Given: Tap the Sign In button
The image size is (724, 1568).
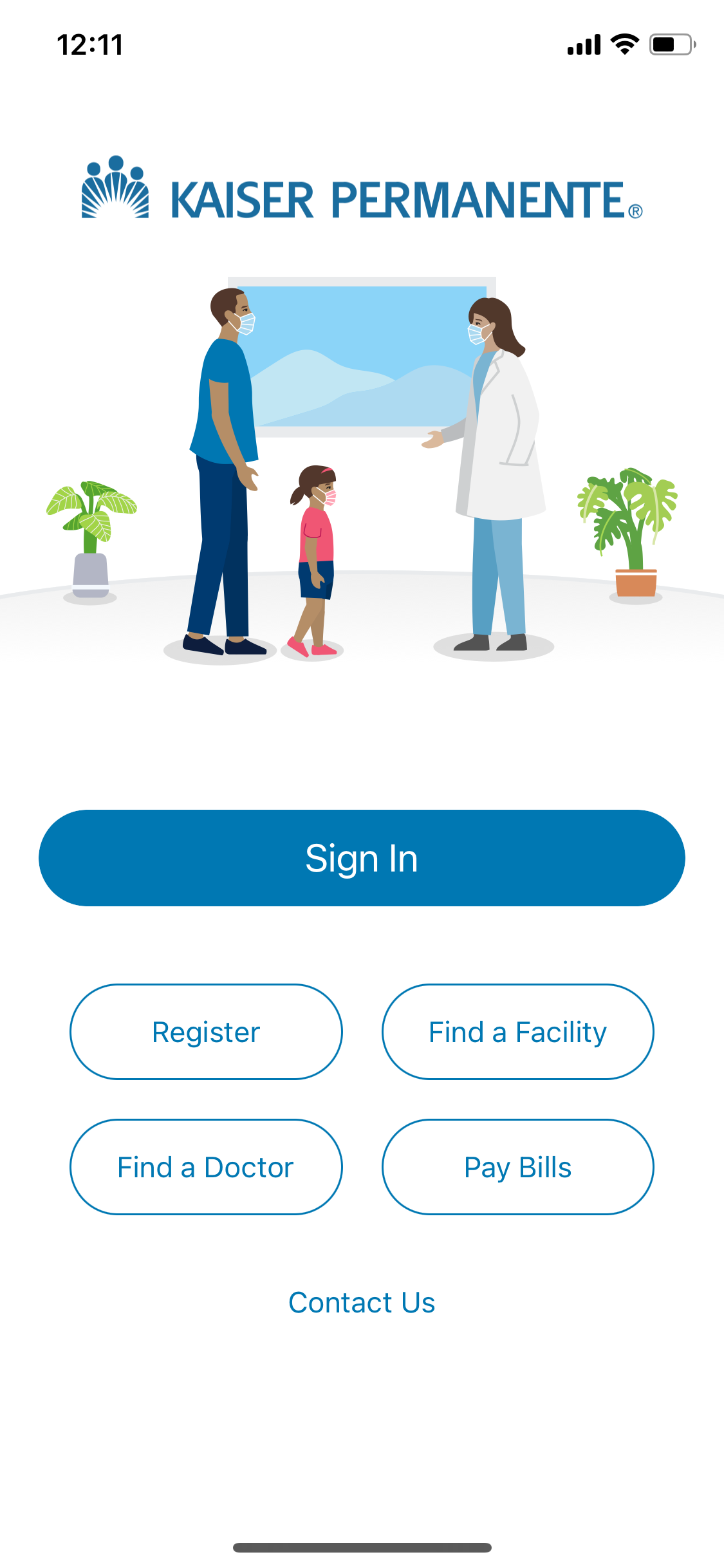Looking at the screenshot, I should (x=362, y=858).
